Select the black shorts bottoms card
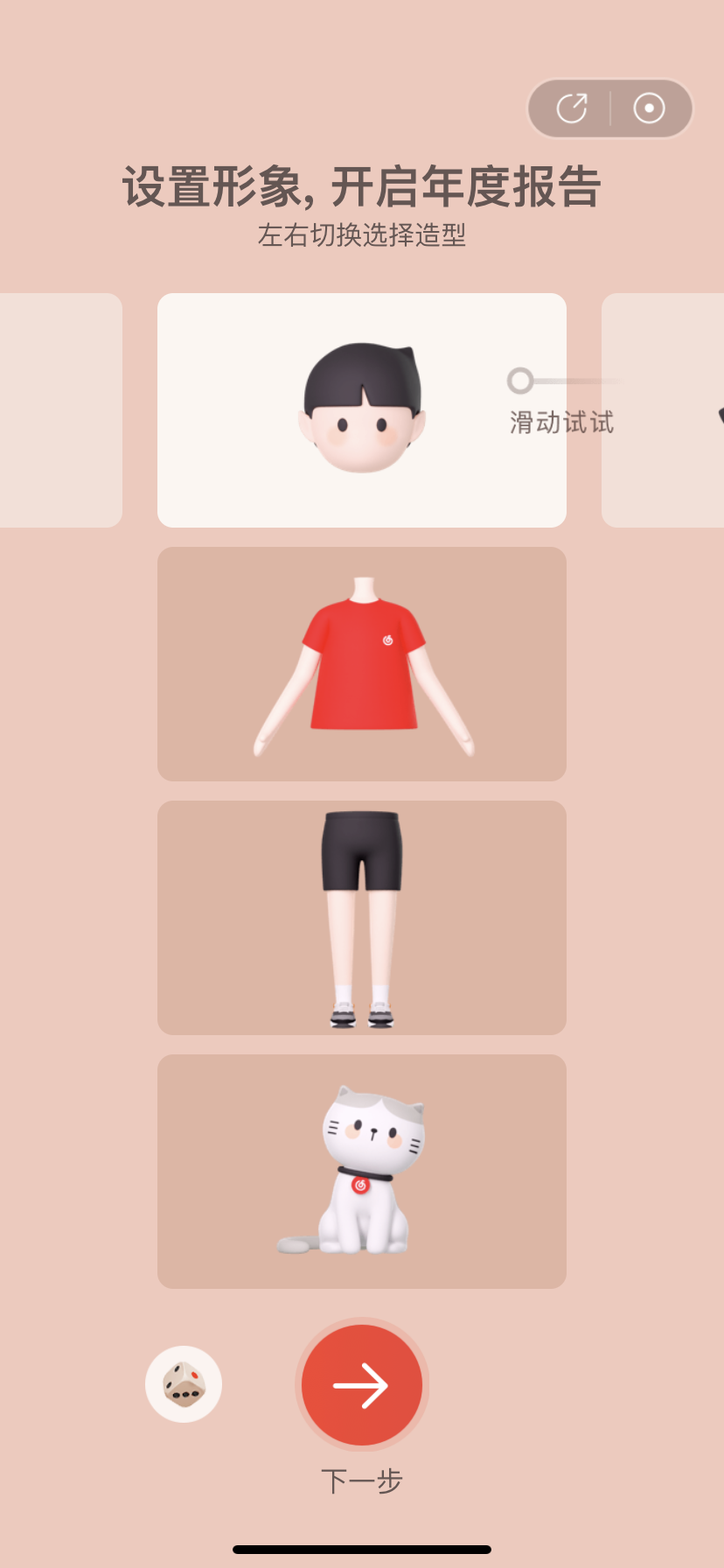Viewport: 724px width, 1568px height. tap(362, 918)
